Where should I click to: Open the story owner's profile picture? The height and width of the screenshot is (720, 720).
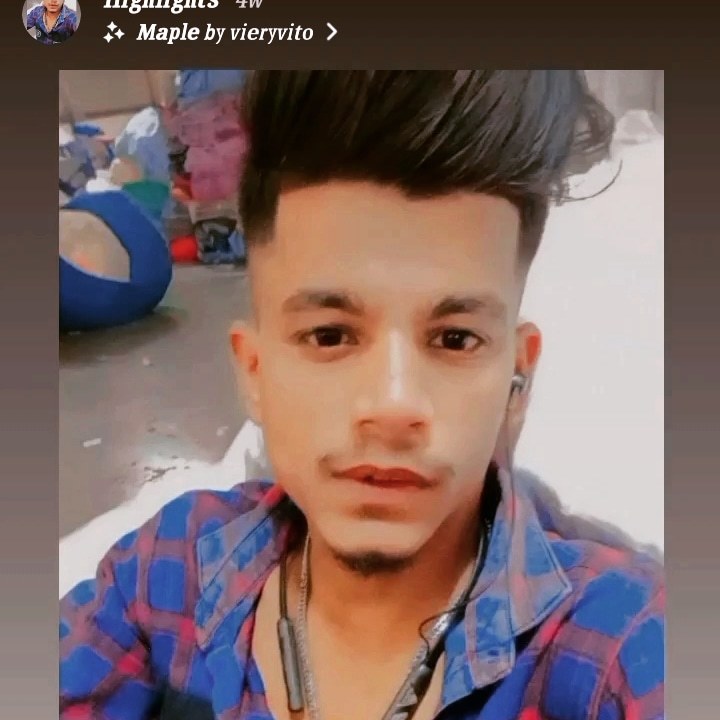(x=51, y=17)
